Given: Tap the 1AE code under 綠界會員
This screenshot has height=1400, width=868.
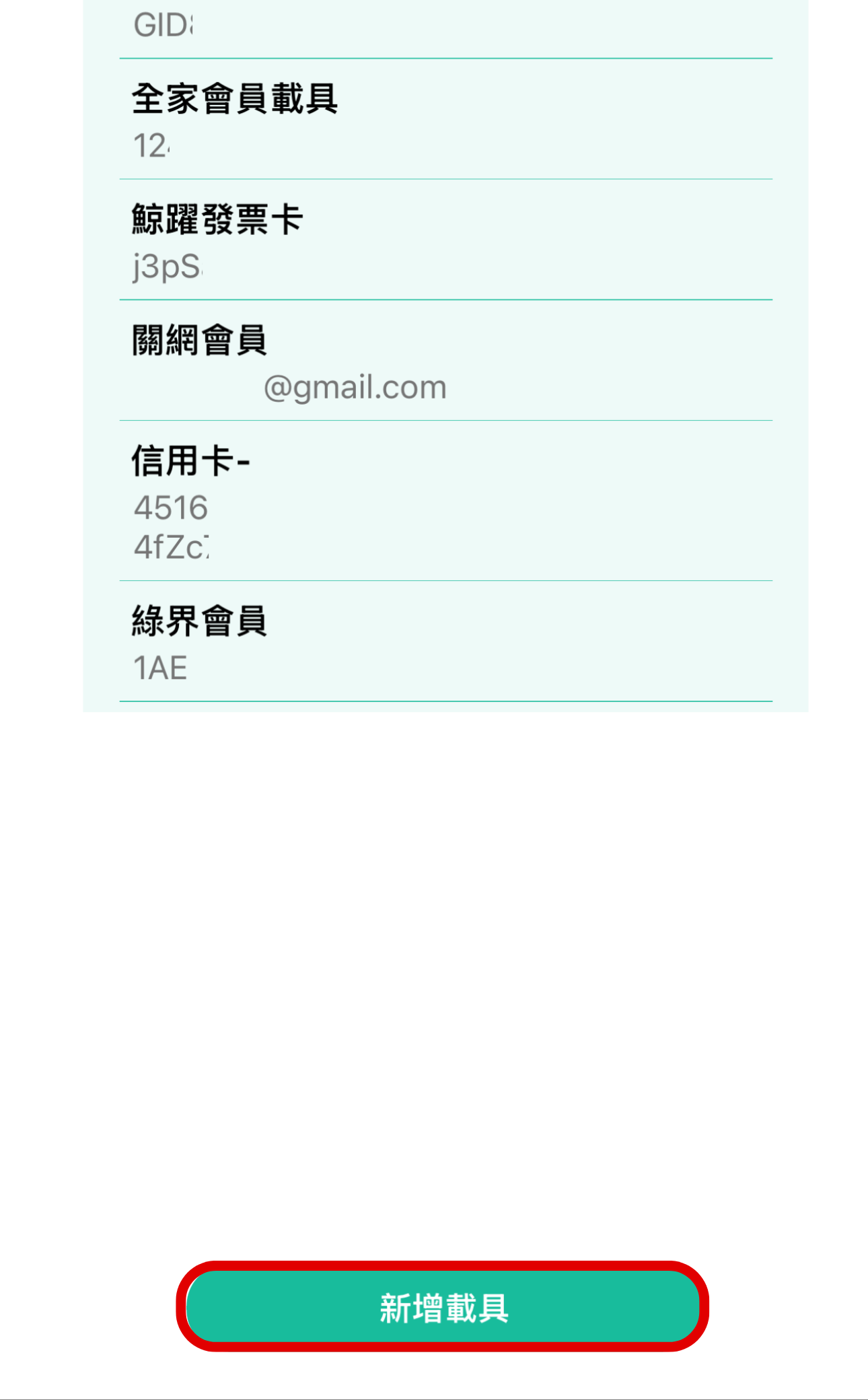Looking at the screenshot, I should point(160,668).
